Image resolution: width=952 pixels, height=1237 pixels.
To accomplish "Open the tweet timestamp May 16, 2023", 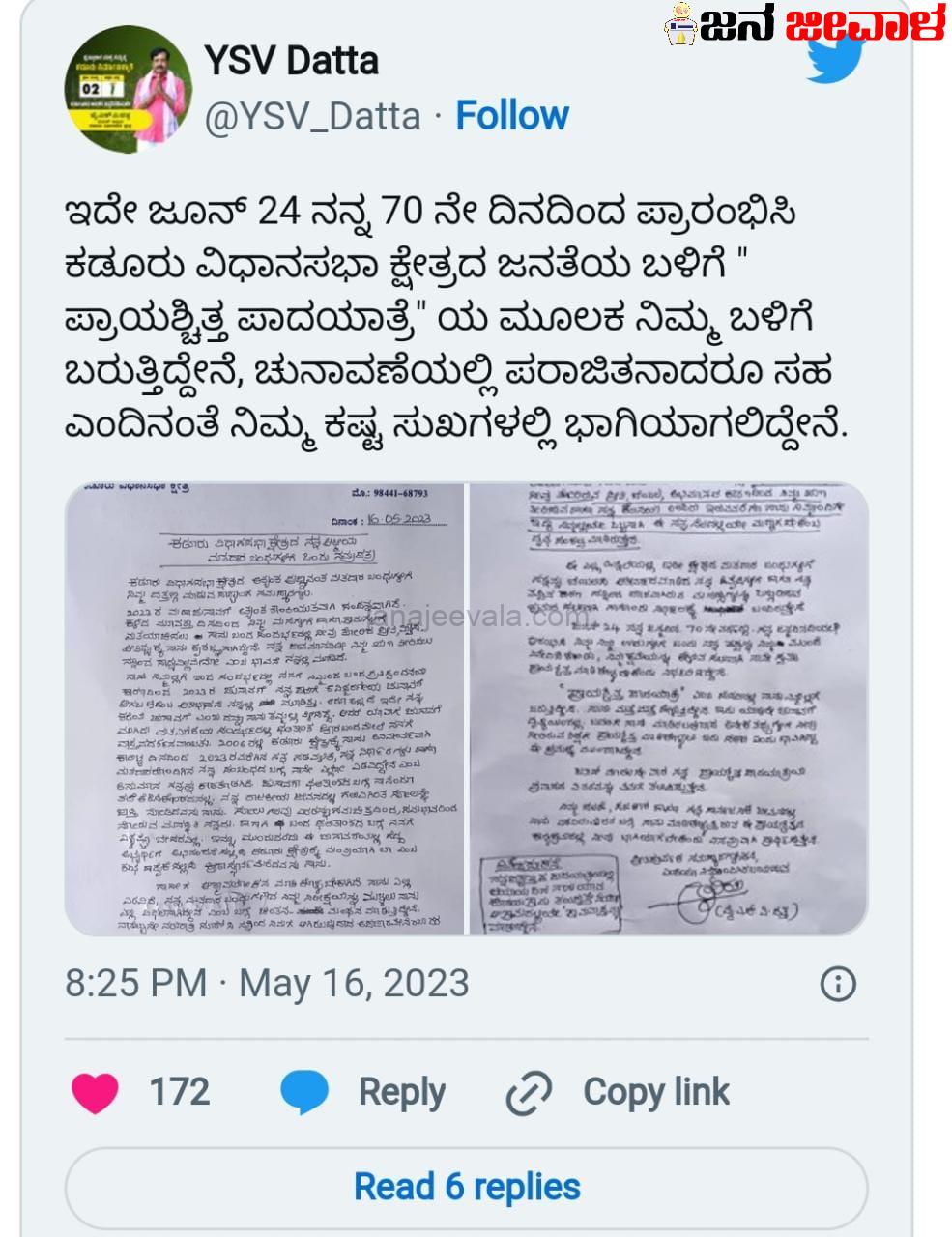I will tap(267, 984).
